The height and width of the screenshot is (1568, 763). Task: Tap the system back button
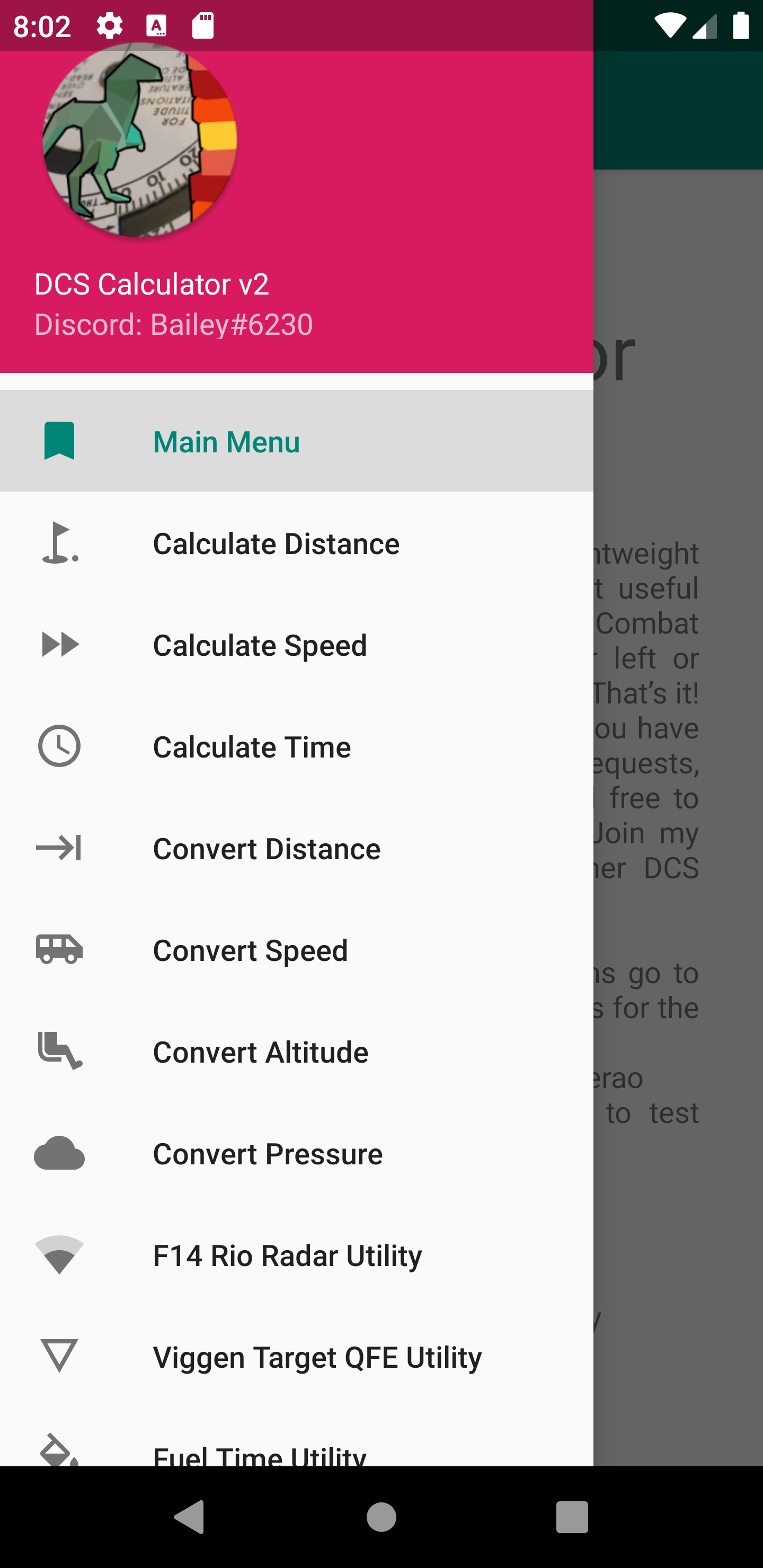click(190, 1516)
